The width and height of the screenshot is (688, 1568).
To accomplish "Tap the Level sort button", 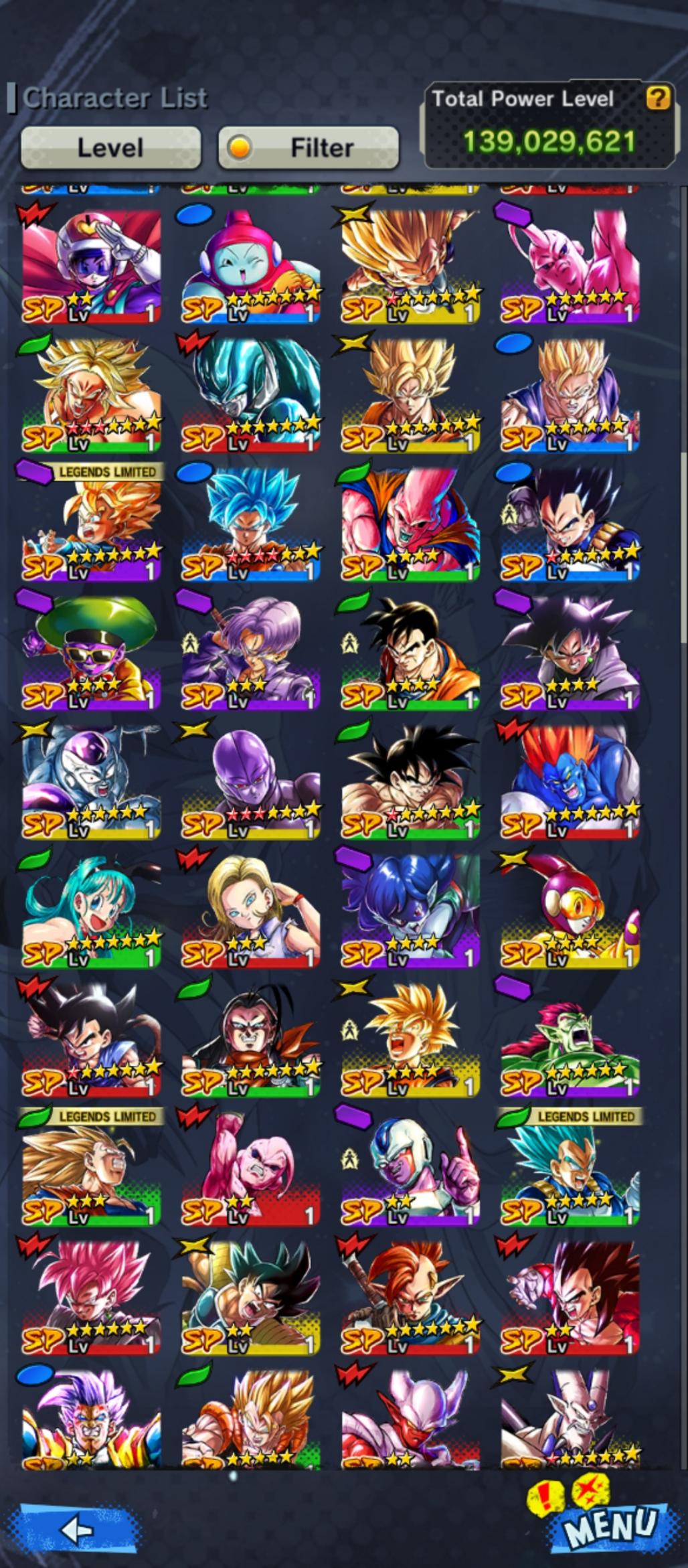I will pyautogui.click(x=110, y=148).
